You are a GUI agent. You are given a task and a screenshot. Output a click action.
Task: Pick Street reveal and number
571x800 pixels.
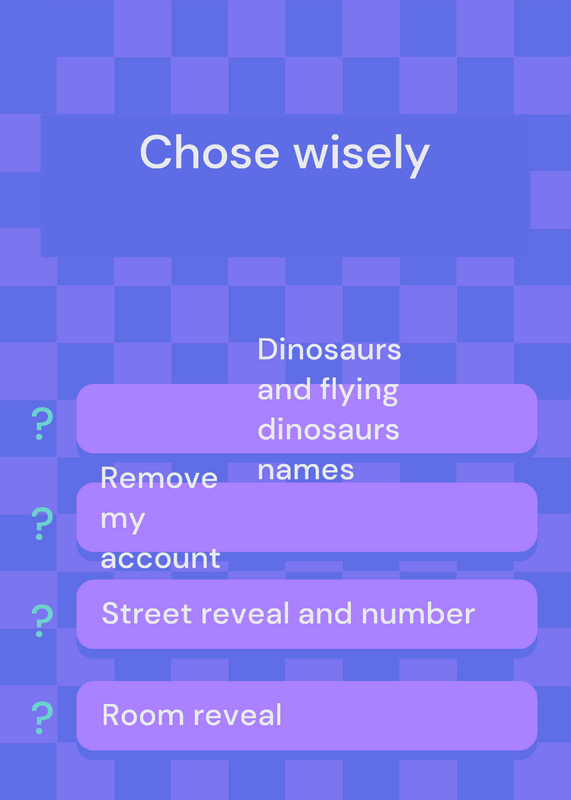307,614
